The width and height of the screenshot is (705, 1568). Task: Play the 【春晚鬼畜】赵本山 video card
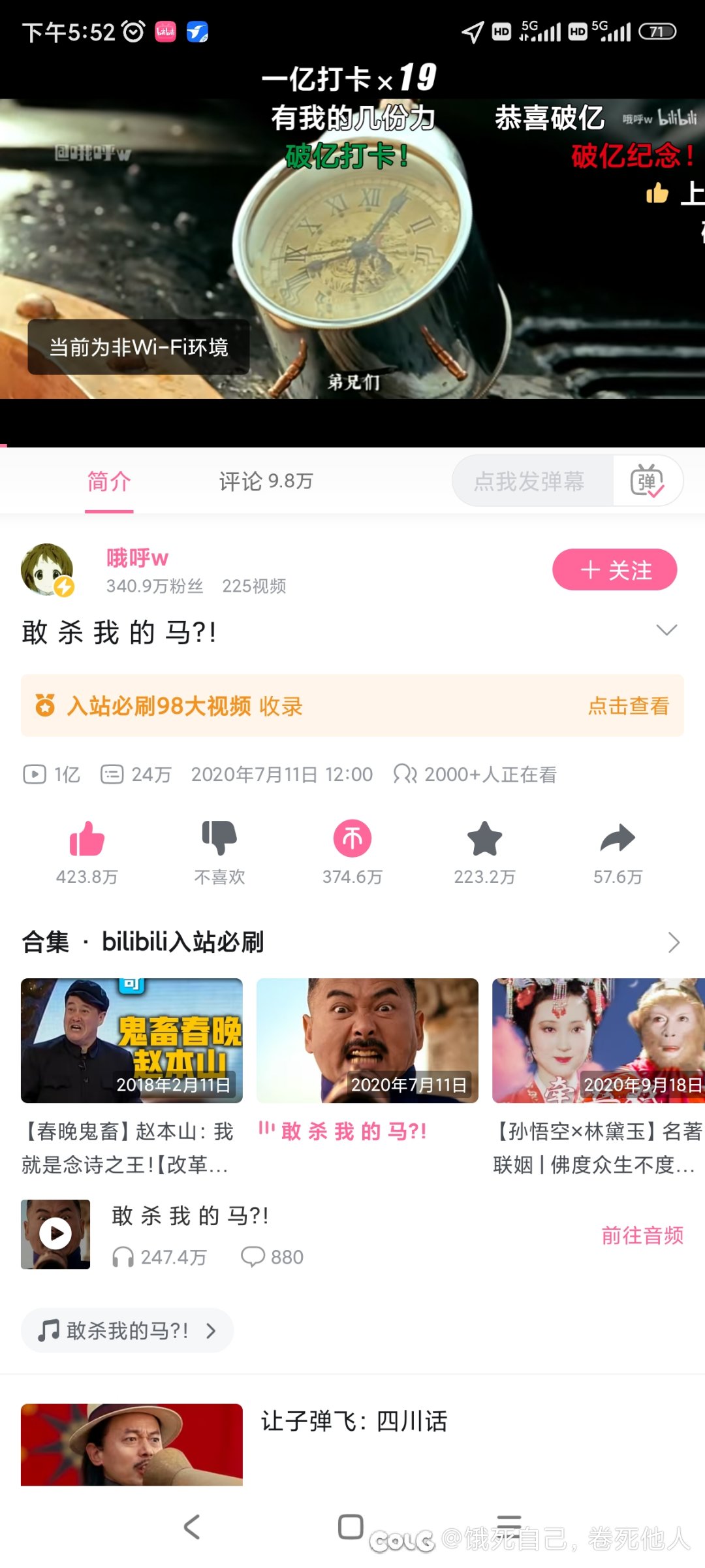[132, 1041]
